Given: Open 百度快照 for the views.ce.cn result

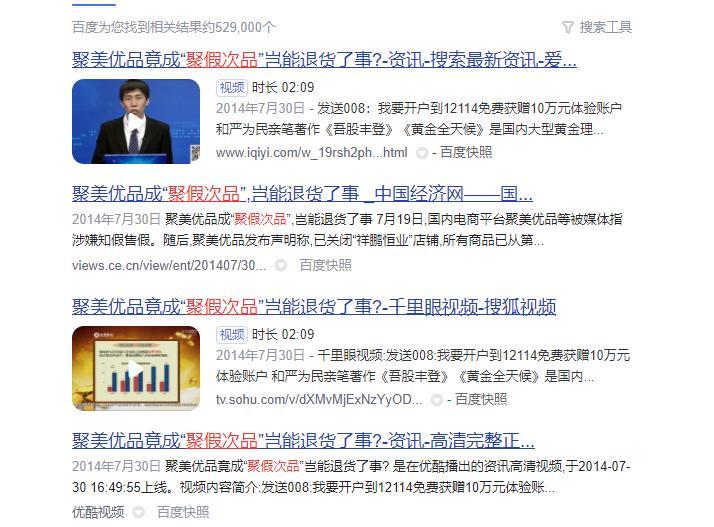Looking at the screenshot, I should coord(325,265).
